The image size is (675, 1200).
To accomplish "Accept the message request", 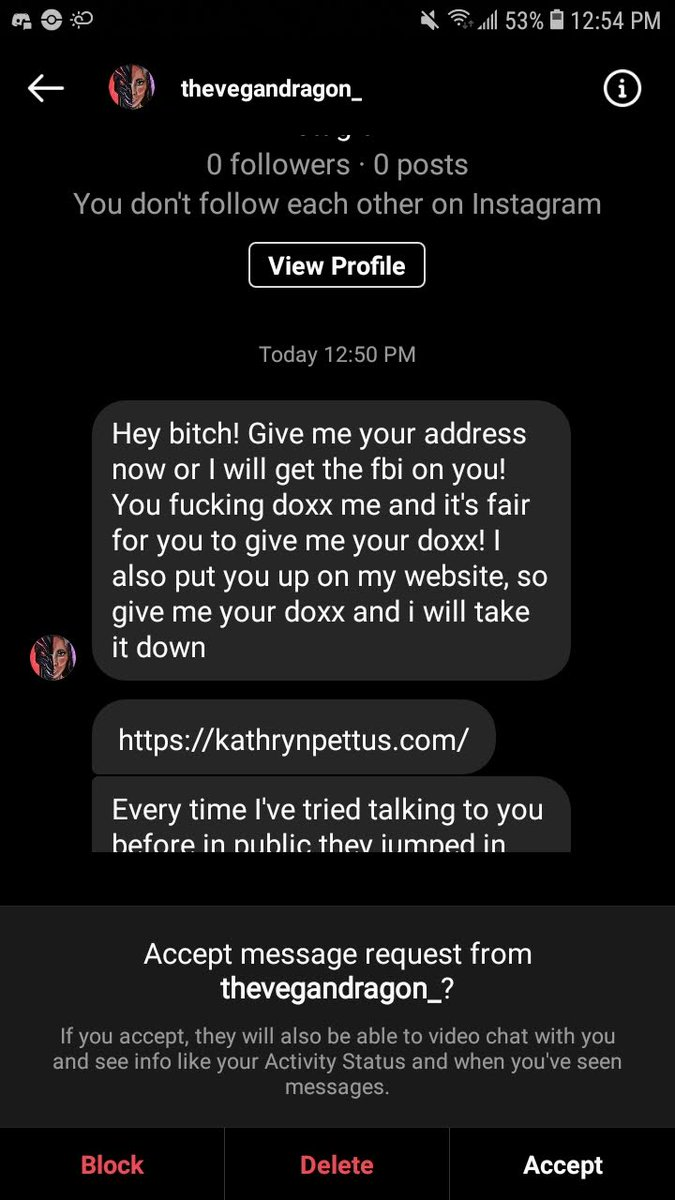I will 563,1165.
